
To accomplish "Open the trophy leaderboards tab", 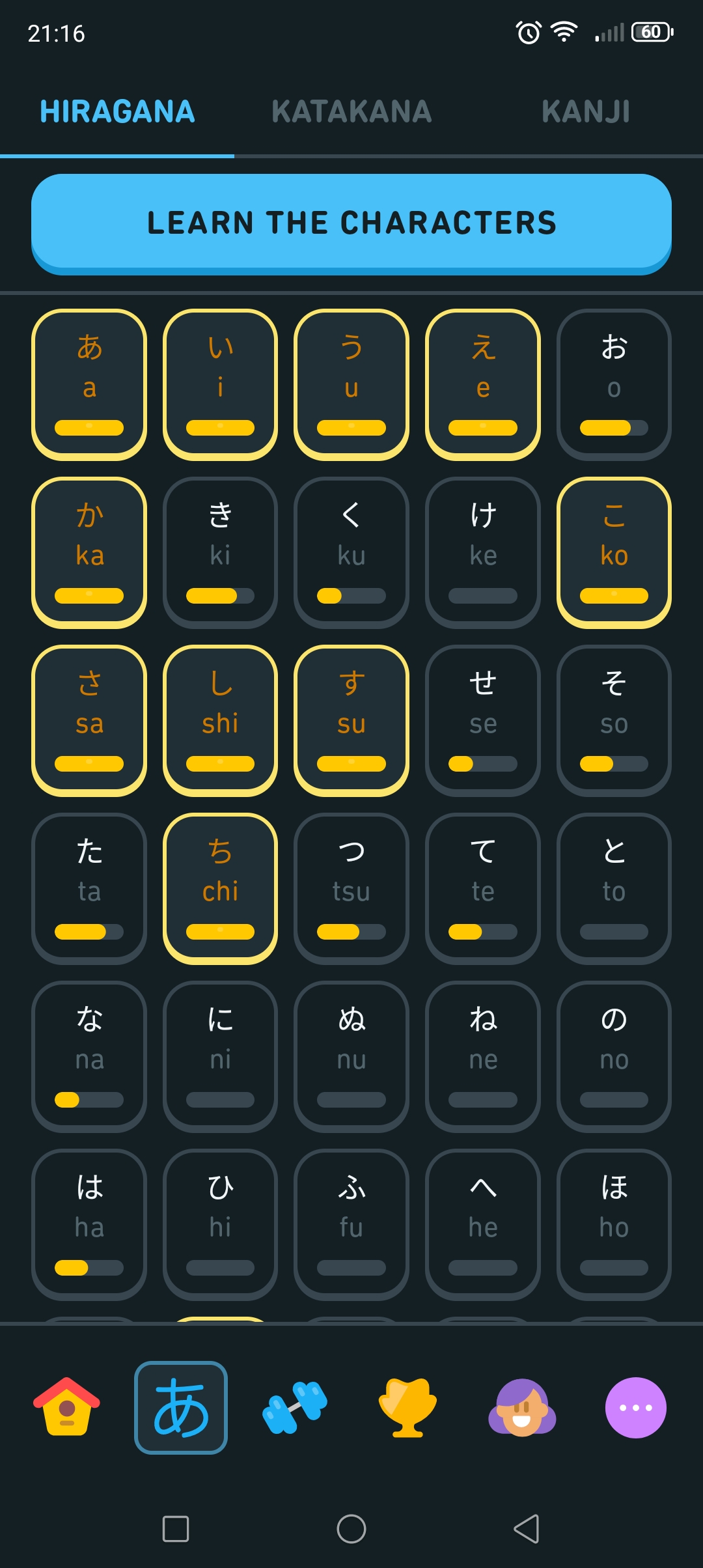I will point(408,1407).
